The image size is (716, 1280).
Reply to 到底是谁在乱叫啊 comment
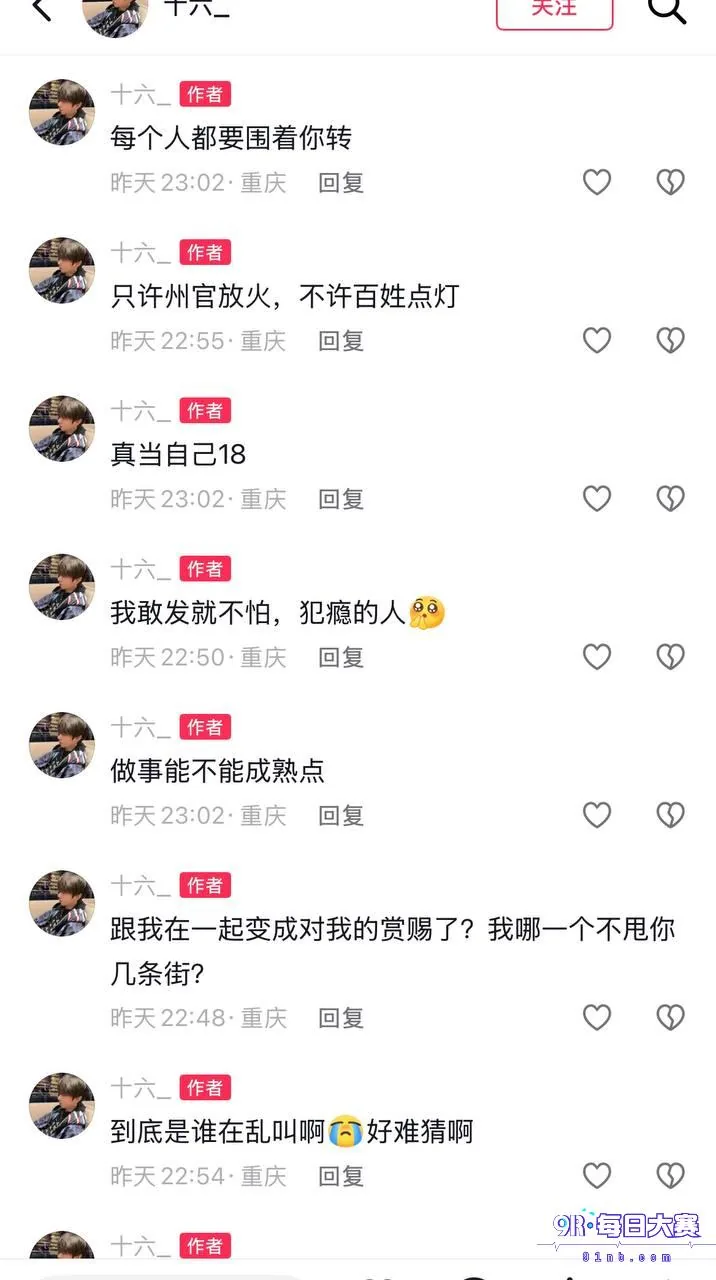pyautogui.click(x=341, y=1176)
